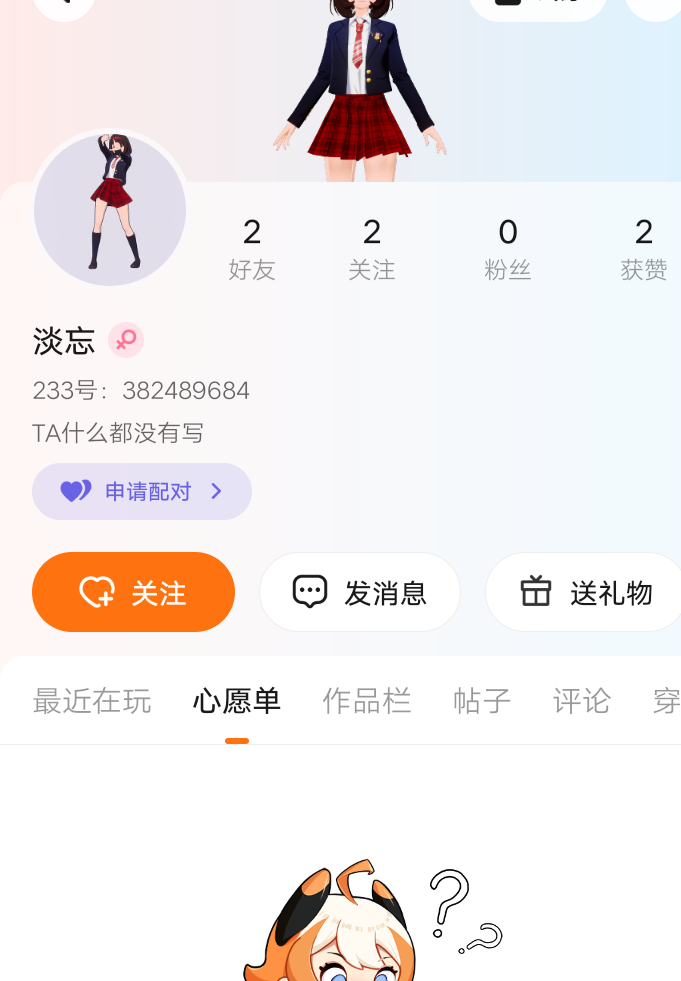Image resolution: width=681 pixels, height=981 pixels.
Task: Switch to the 帖子 tab
Action: coord(482,701)
